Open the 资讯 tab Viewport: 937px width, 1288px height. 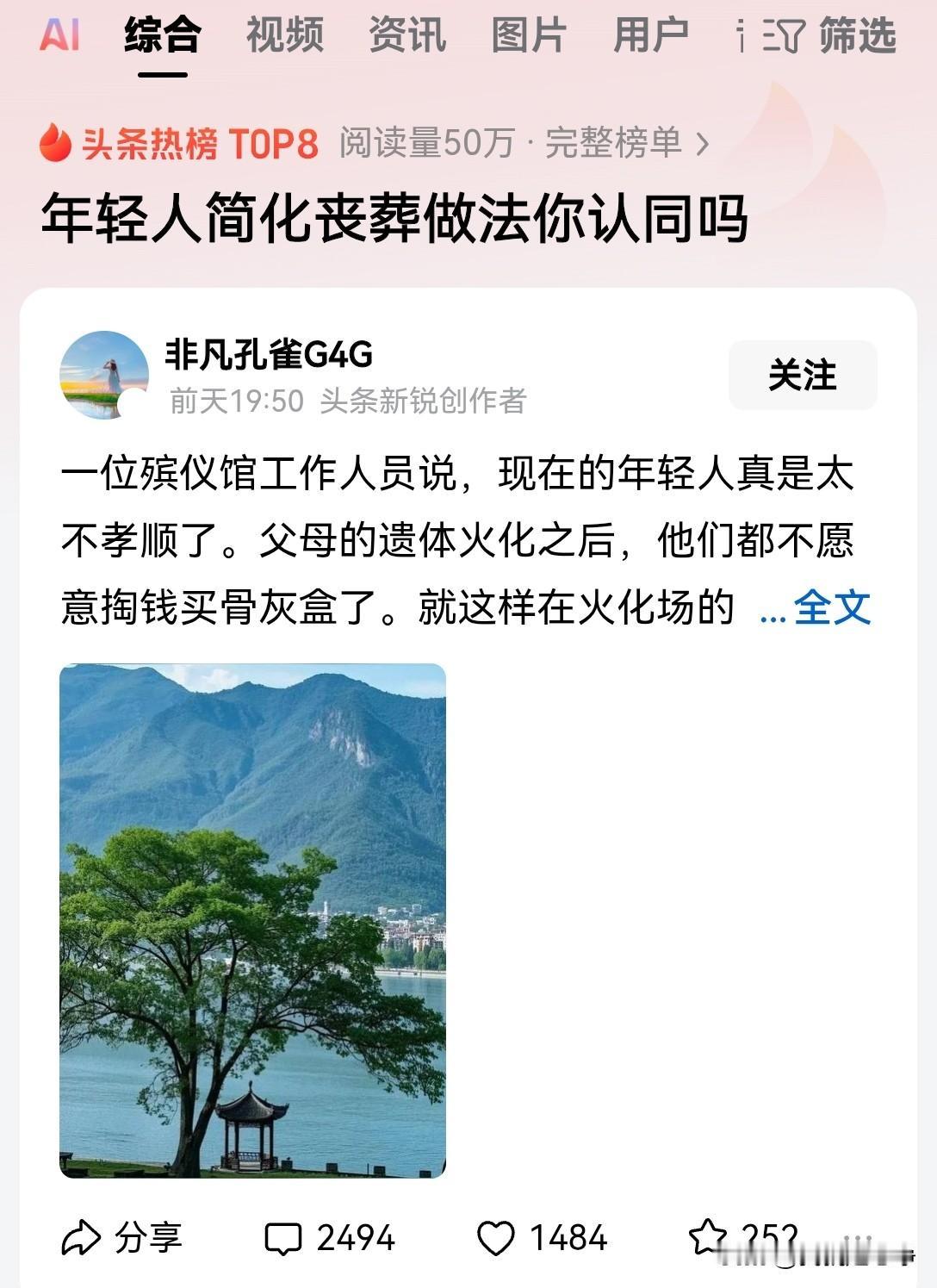pos(407,36)
